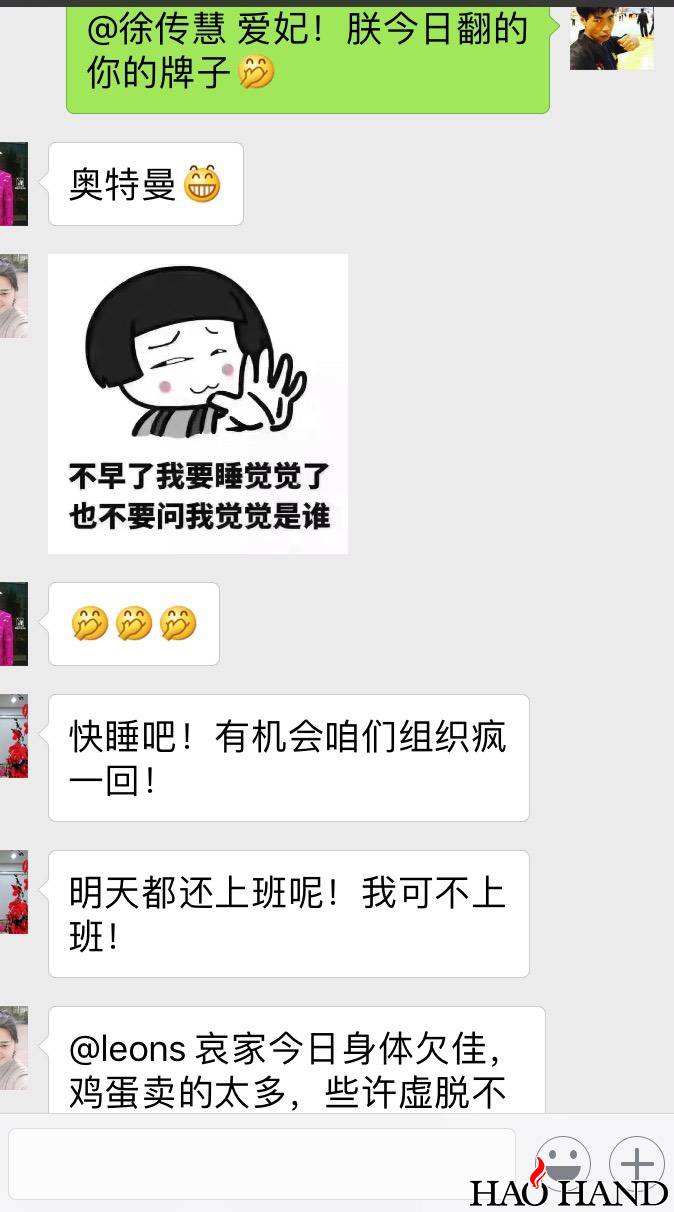The image size is (674, 1212).
Task: Open the plus attachment menu
Action: pos(636,1164)
